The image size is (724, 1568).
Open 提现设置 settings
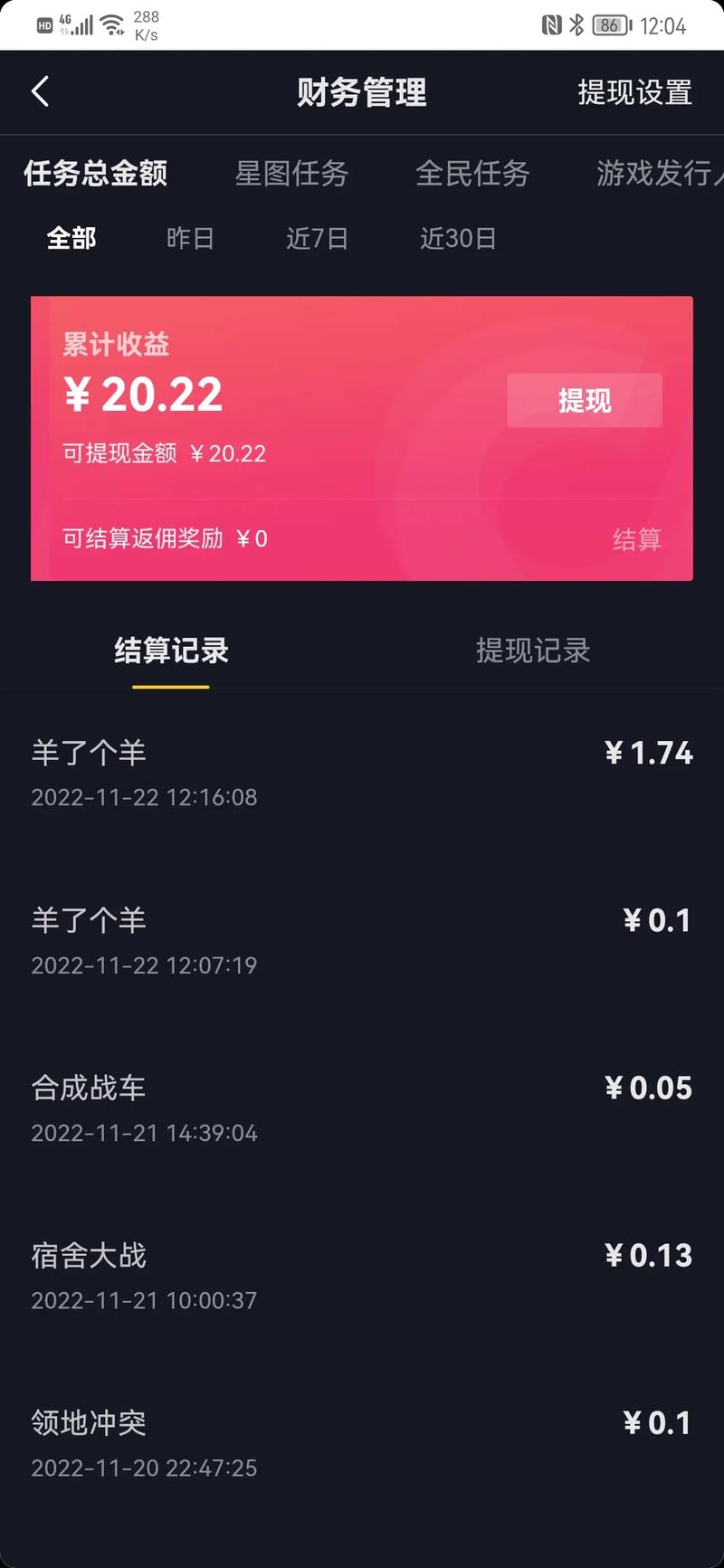pyautogui.click(x=634, y=92)
